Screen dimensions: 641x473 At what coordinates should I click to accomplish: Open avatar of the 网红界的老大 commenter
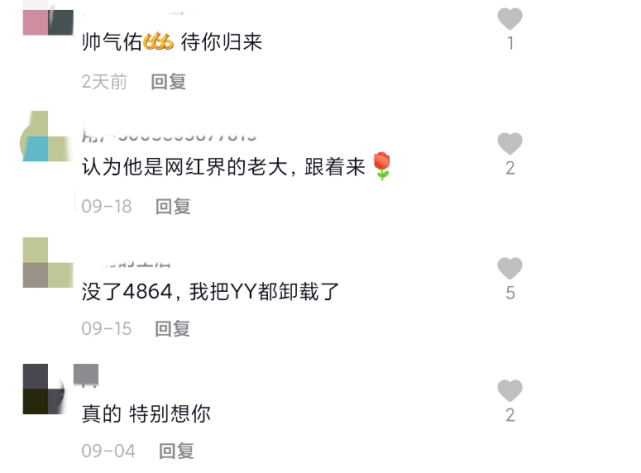(x=48, y=136)
